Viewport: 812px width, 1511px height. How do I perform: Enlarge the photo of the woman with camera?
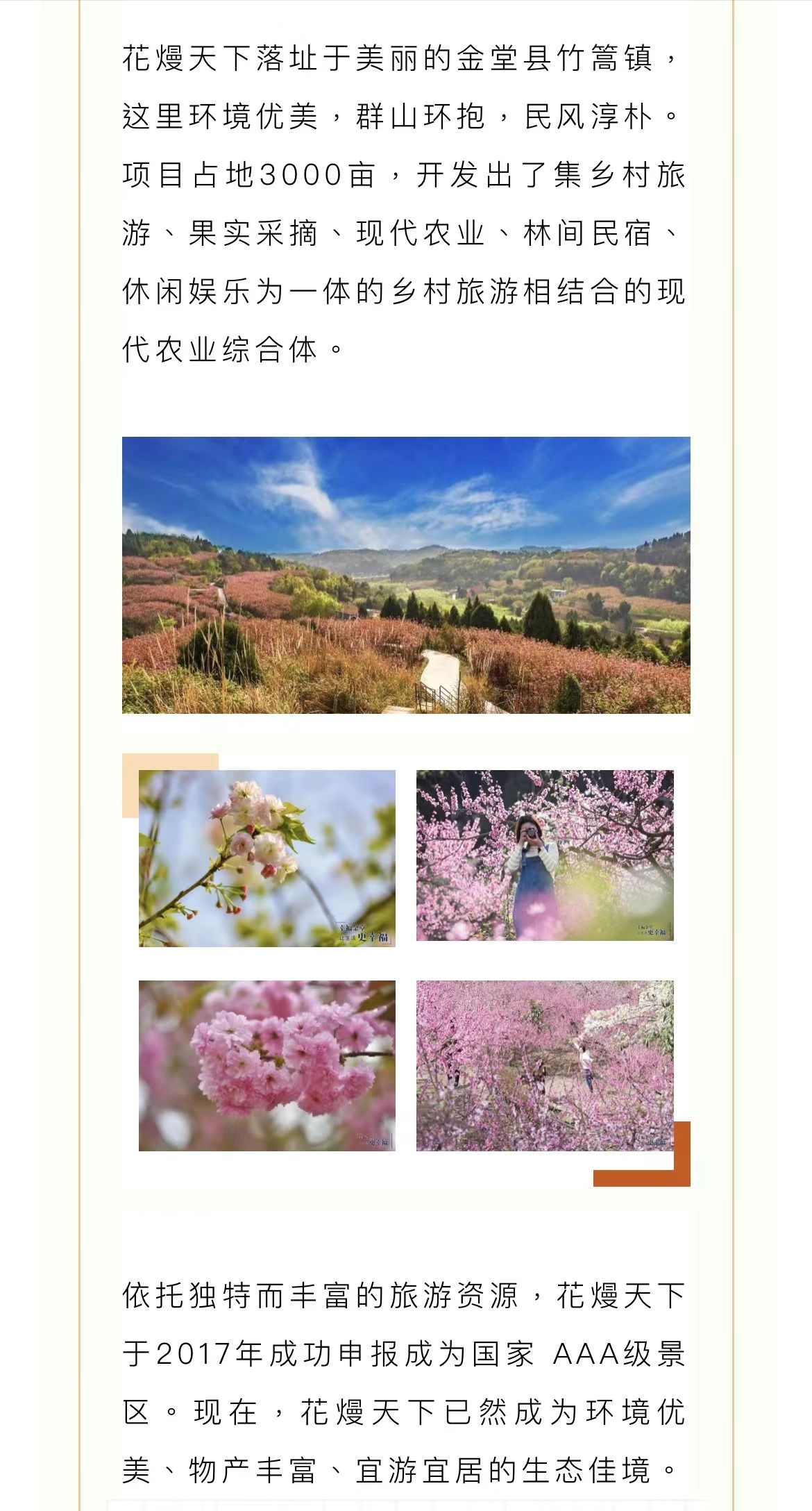[545, 855]
